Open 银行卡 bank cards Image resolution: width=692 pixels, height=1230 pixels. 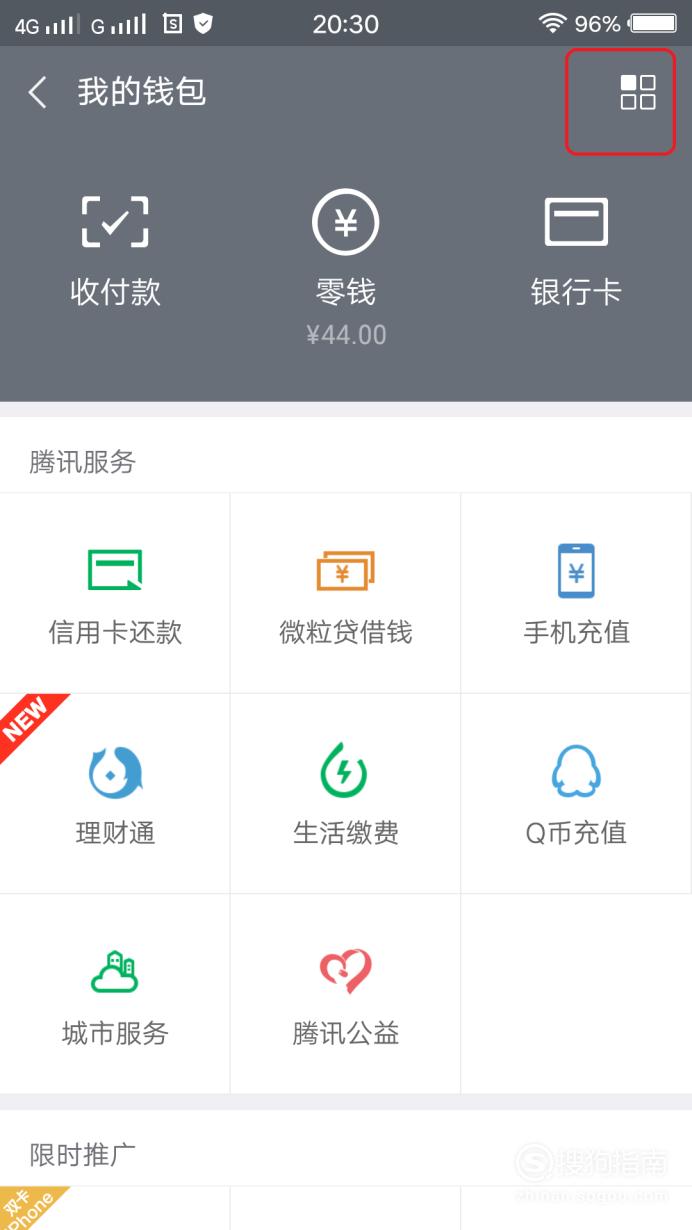[x=576, y=251]
